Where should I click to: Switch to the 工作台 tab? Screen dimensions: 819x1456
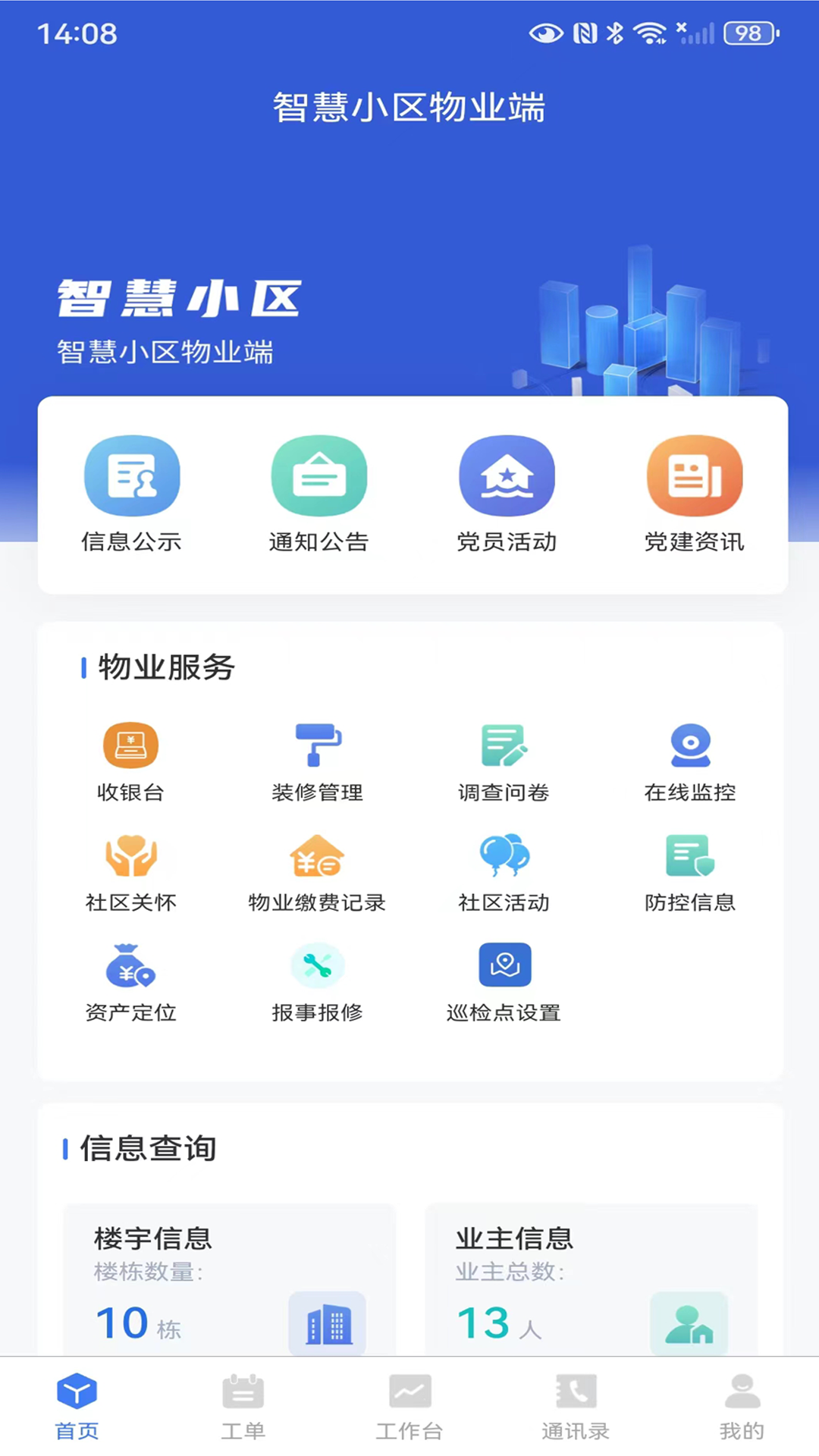tap(409, 1406)
